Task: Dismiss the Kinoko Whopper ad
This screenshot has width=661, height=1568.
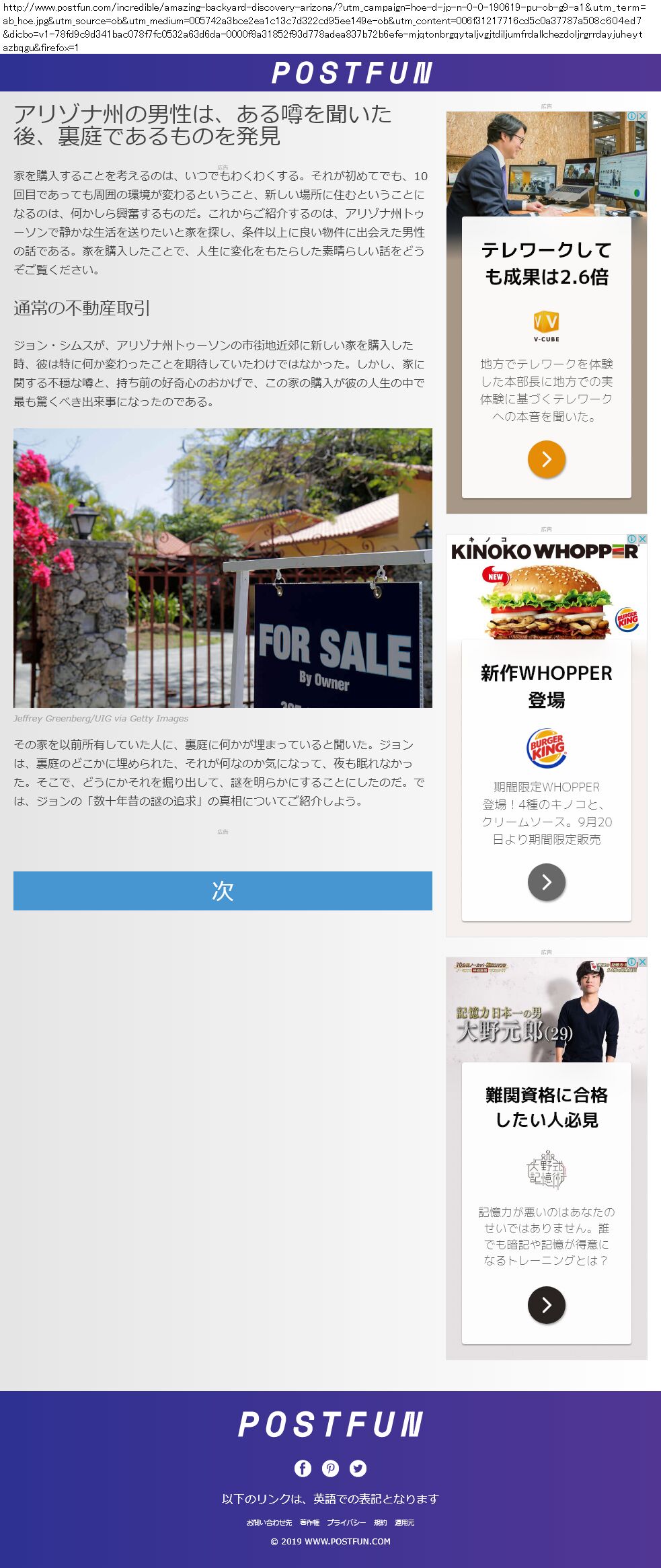Action: 642,539
